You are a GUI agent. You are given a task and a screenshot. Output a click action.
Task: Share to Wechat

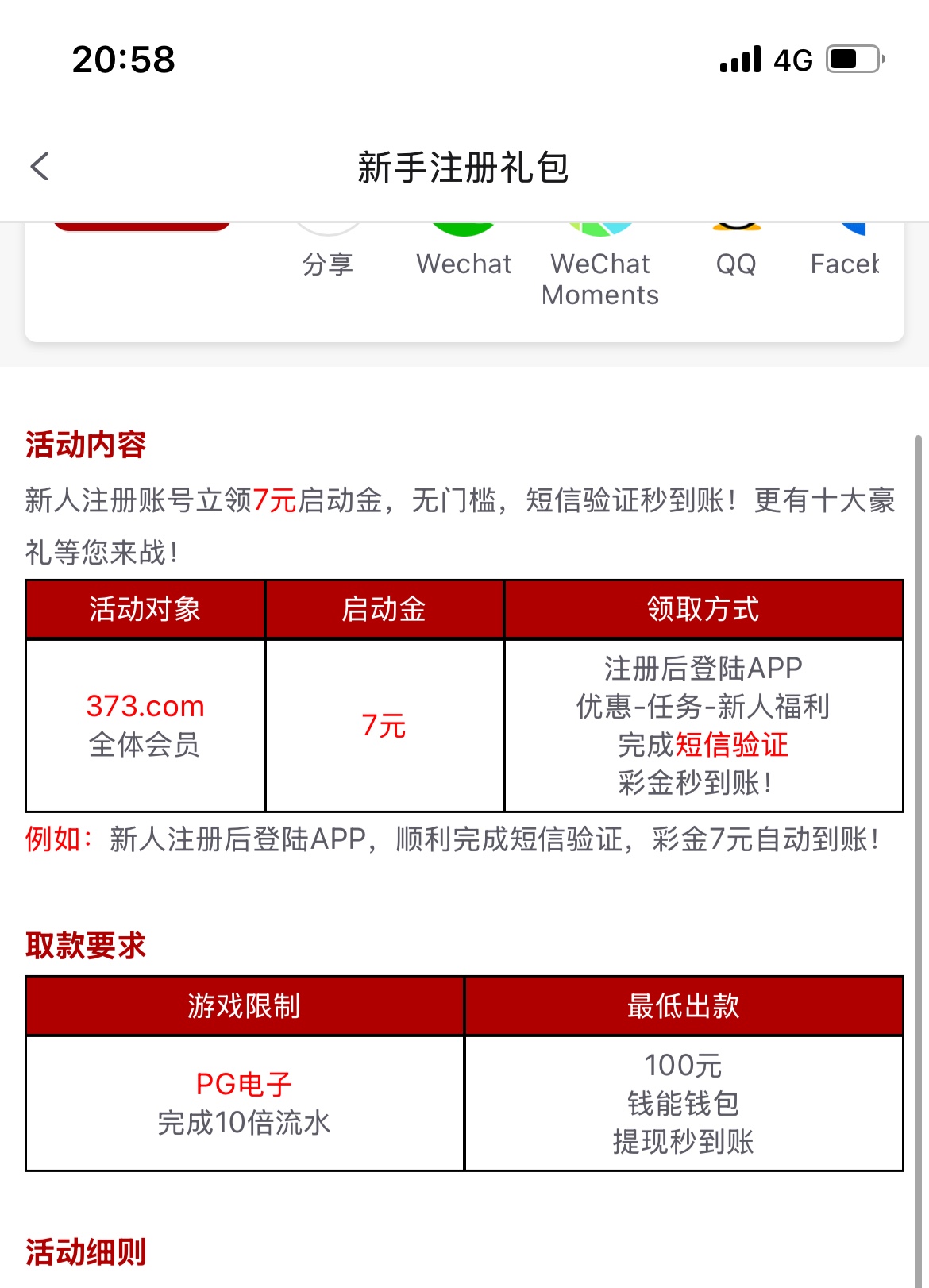[x=464, y=254]
